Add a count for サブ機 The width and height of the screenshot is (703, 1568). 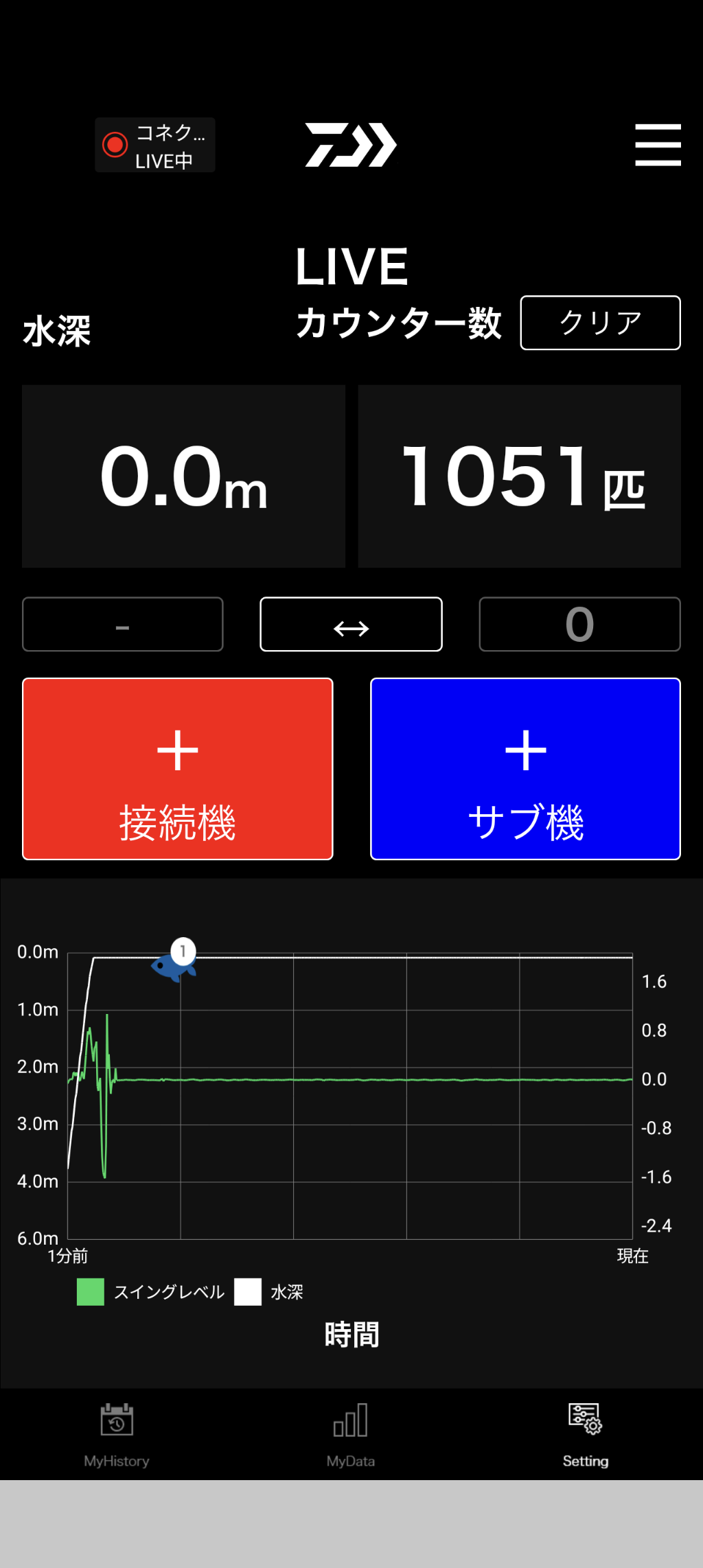coord(525,769)
